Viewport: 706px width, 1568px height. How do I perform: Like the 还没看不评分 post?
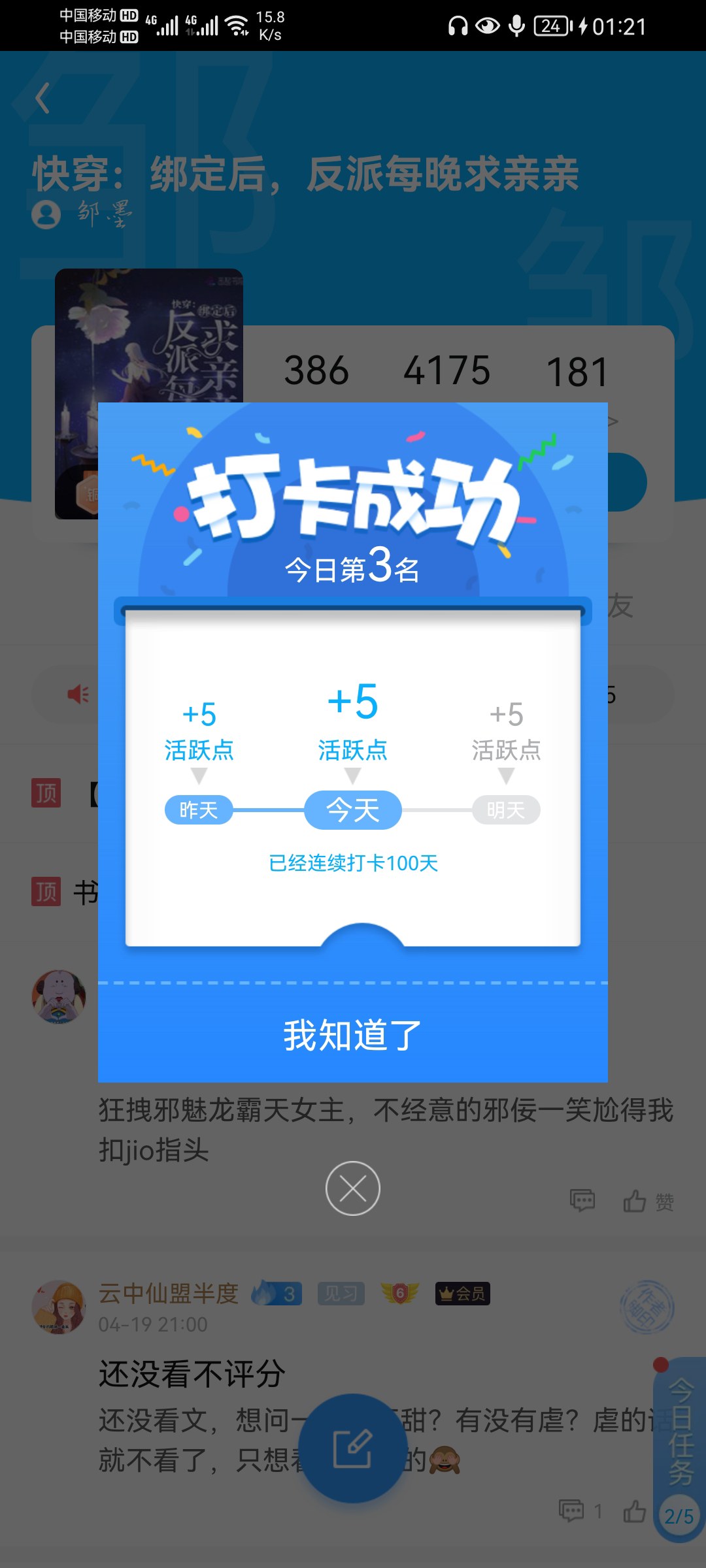[x=634, y=1511]
